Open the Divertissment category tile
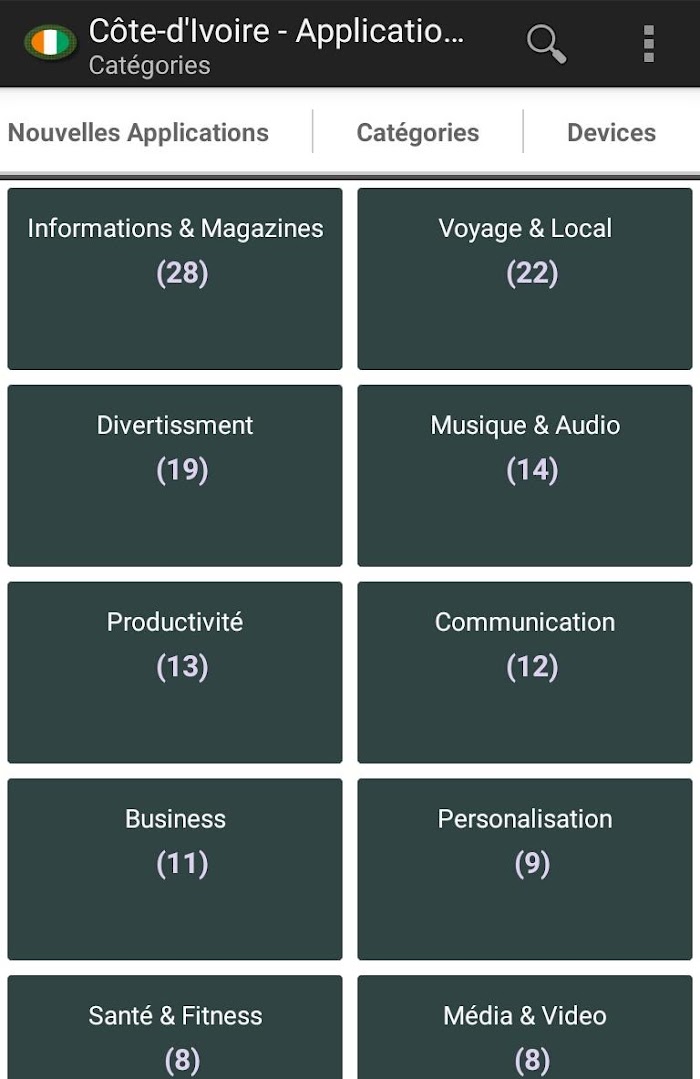Screen dimensions: 700x1079 175,476
